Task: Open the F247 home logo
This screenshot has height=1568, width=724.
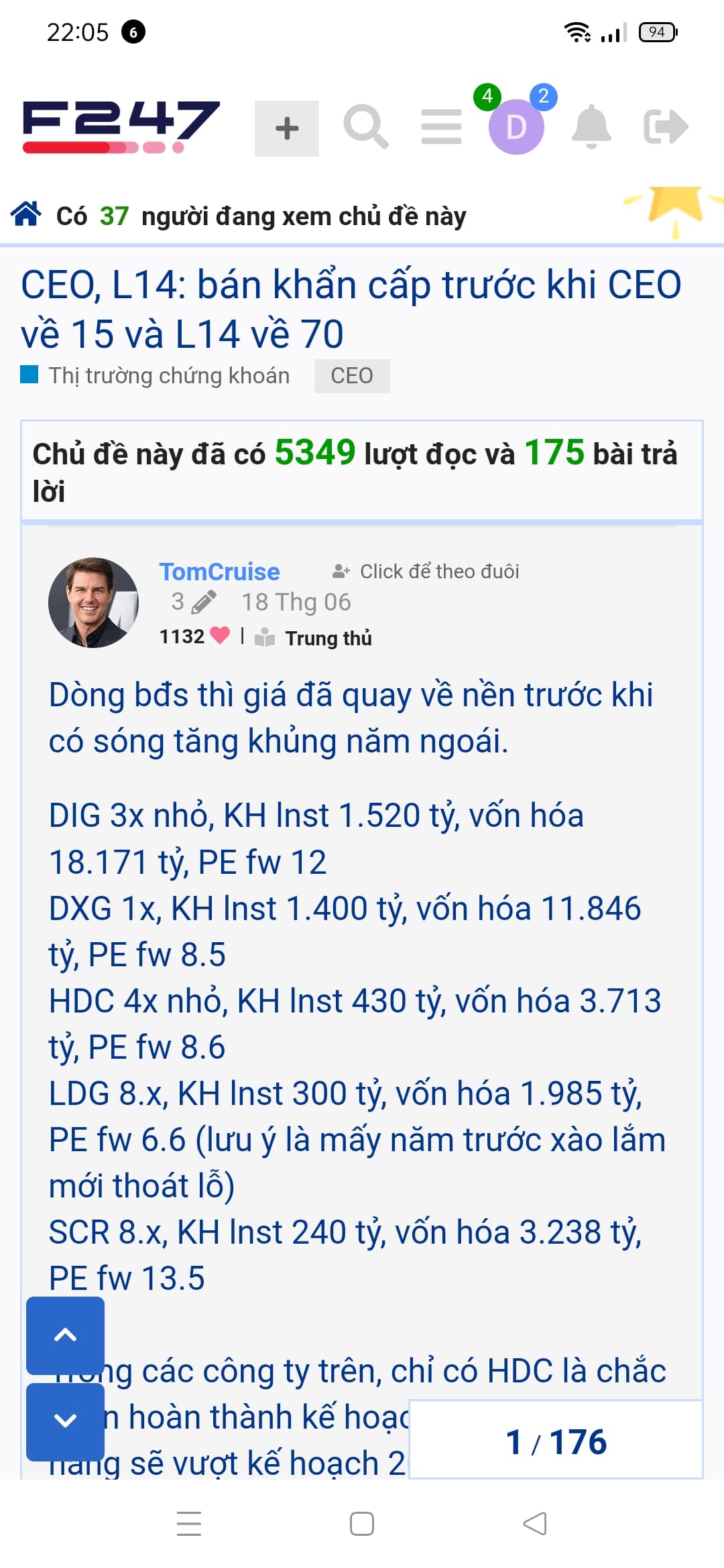Action: click(x=121, y=127)
